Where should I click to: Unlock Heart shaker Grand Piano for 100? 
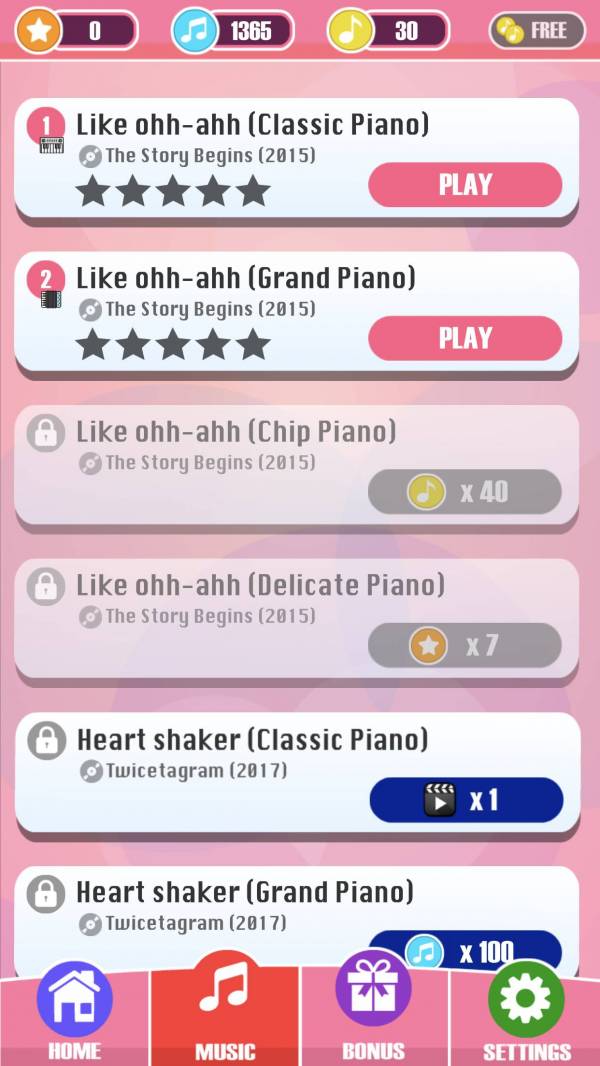pos(465,950)
